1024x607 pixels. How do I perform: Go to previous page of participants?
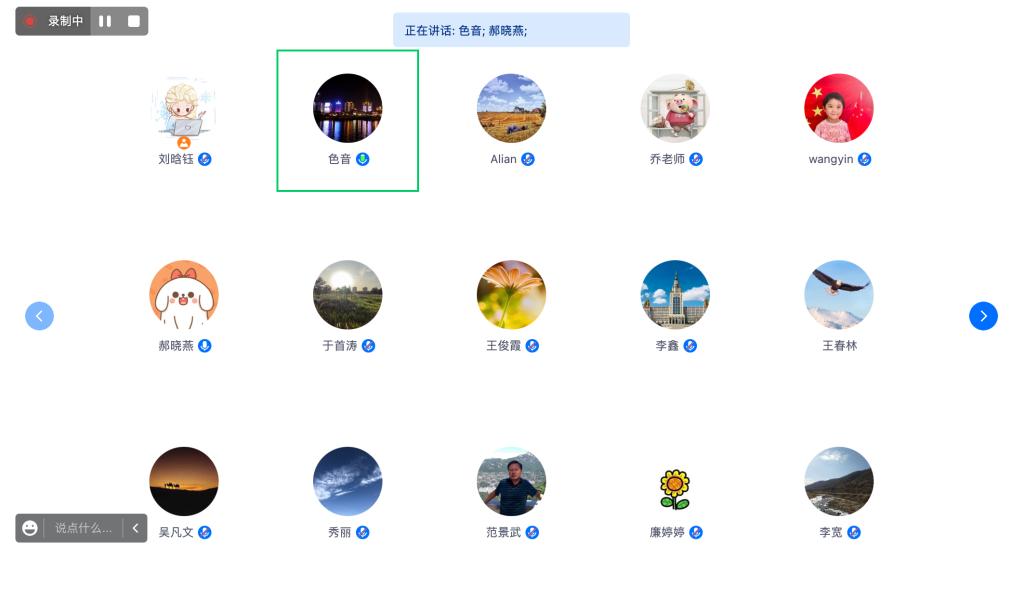click(39, 316)
